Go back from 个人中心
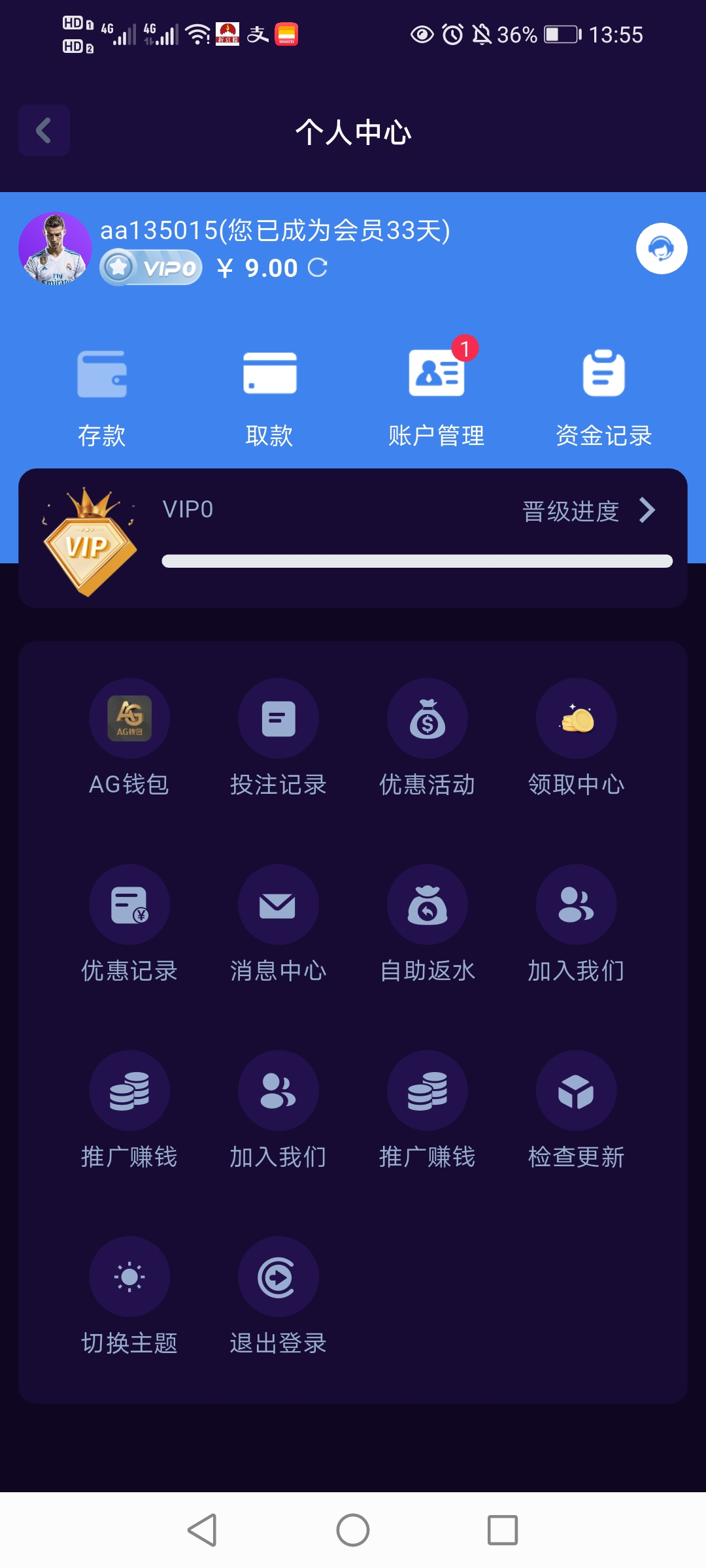706x1568 pixels. (x=44, y=131)
